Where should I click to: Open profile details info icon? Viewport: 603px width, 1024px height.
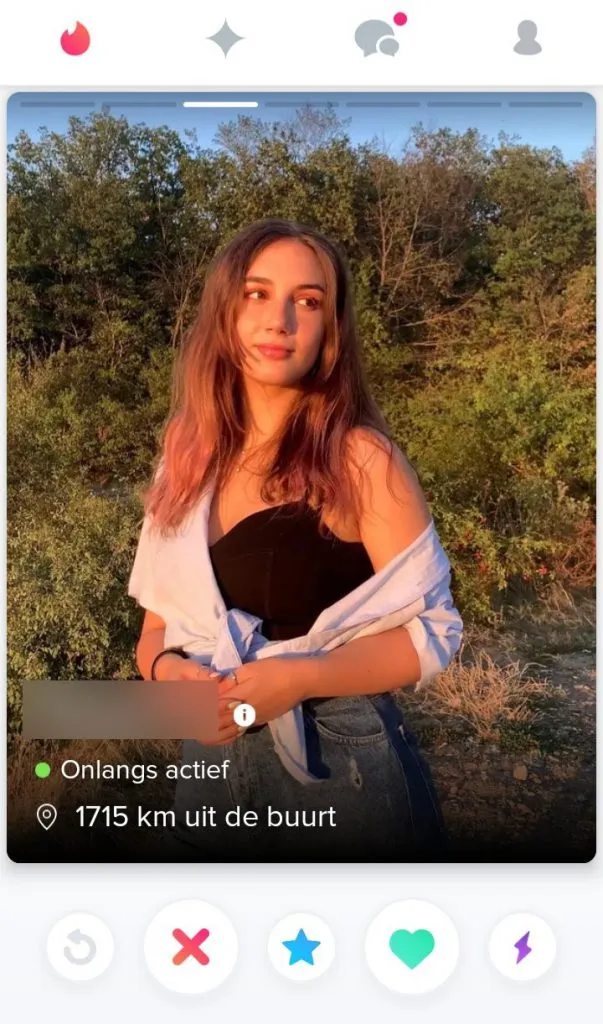[x=243, y=714]
